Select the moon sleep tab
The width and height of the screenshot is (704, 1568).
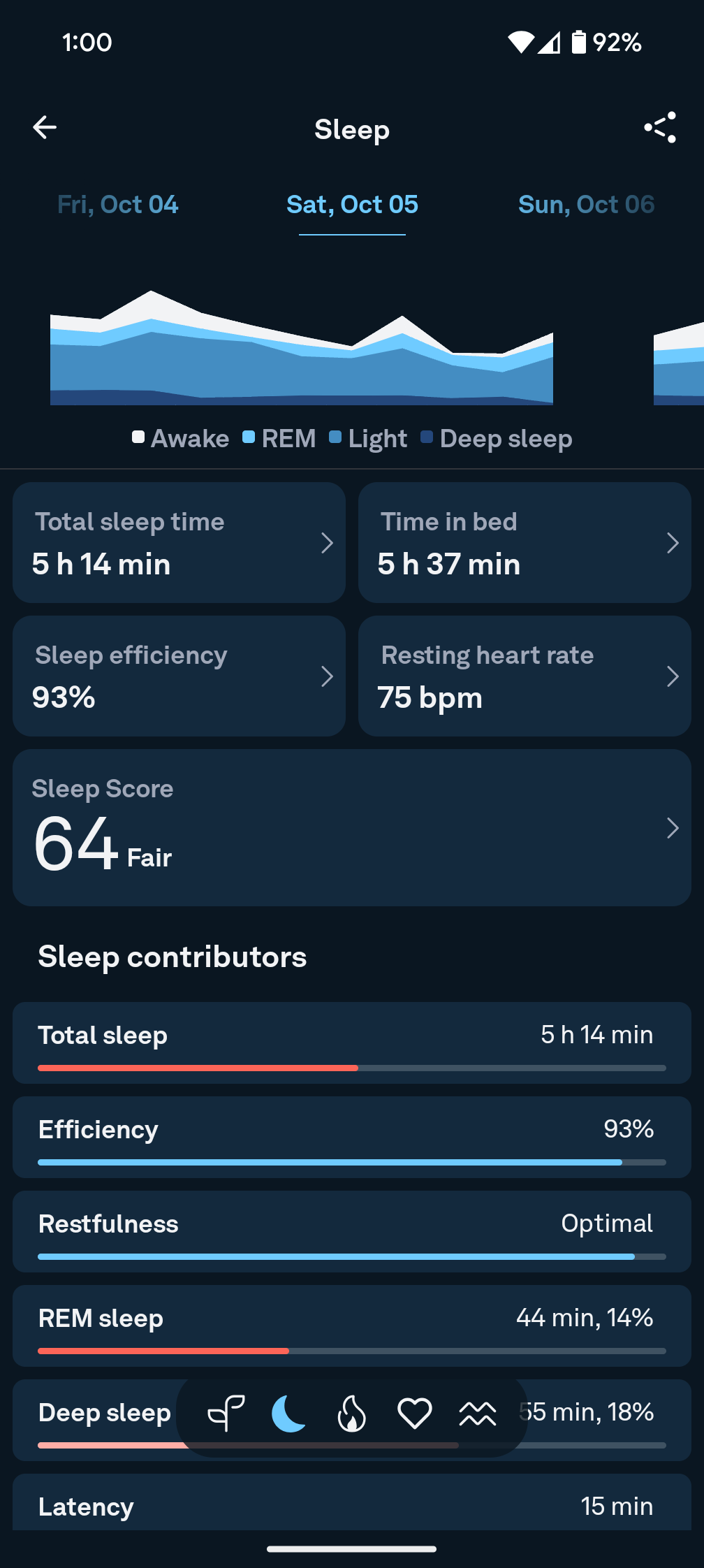point(288,1414)
